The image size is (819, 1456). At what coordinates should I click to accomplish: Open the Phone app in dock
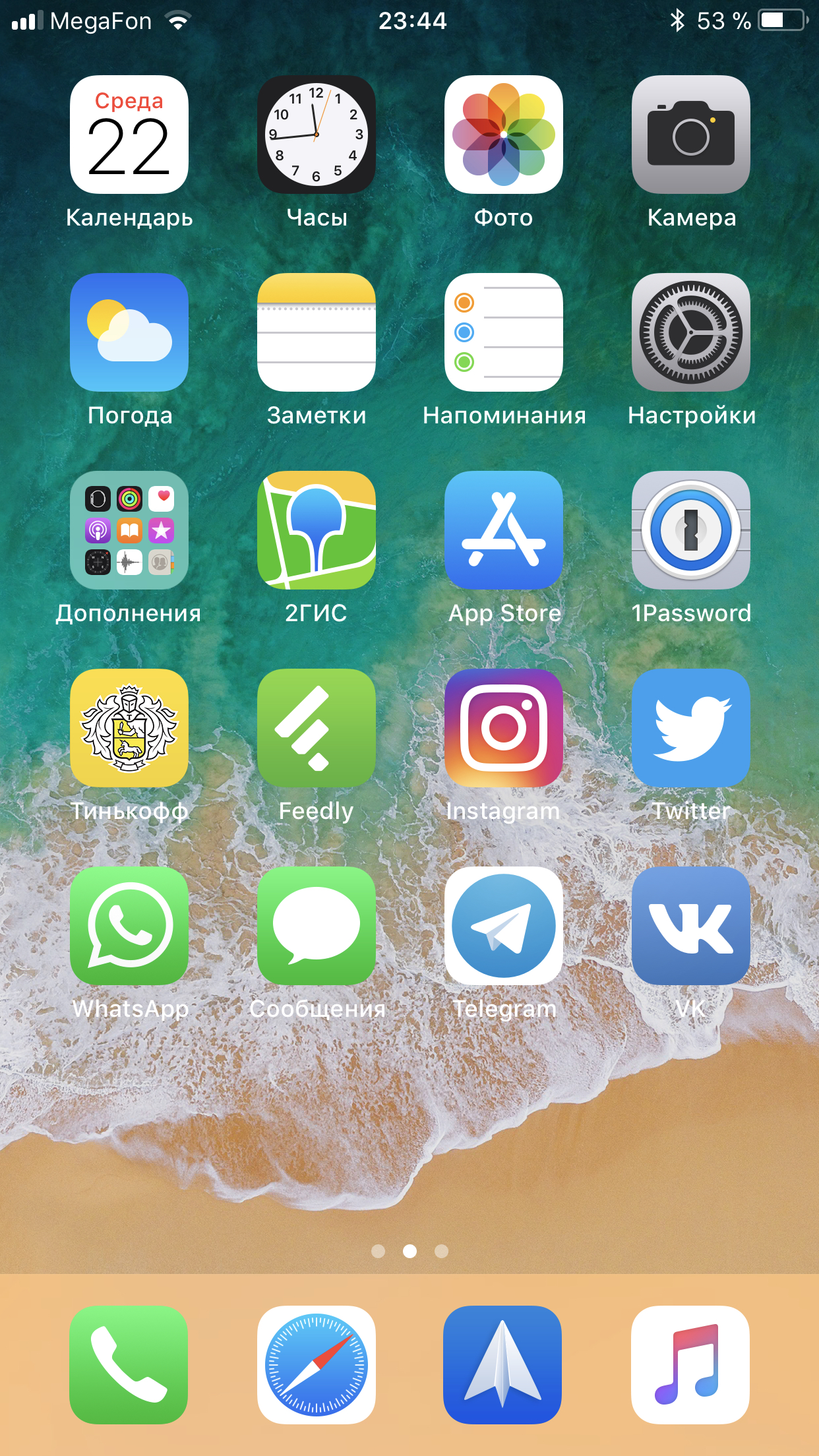pyautogui.click(x=129, y=1365)
